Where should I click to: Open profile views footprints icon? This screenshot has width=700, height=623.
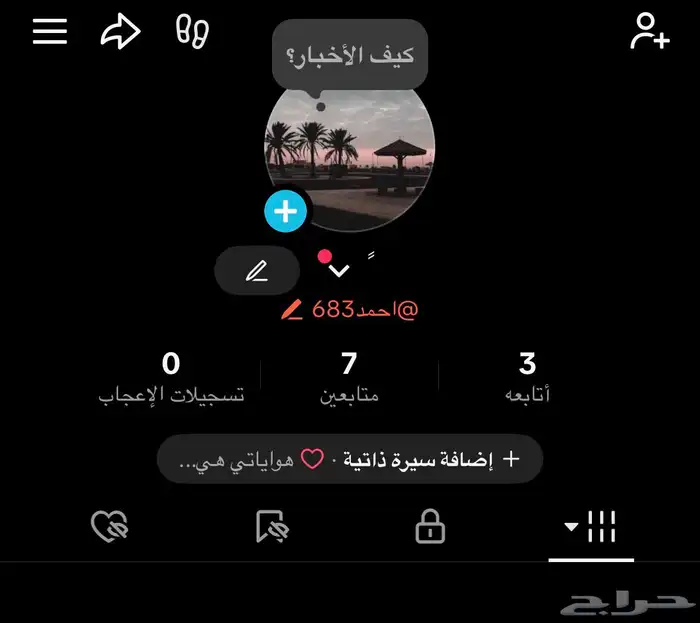(192, 31)
